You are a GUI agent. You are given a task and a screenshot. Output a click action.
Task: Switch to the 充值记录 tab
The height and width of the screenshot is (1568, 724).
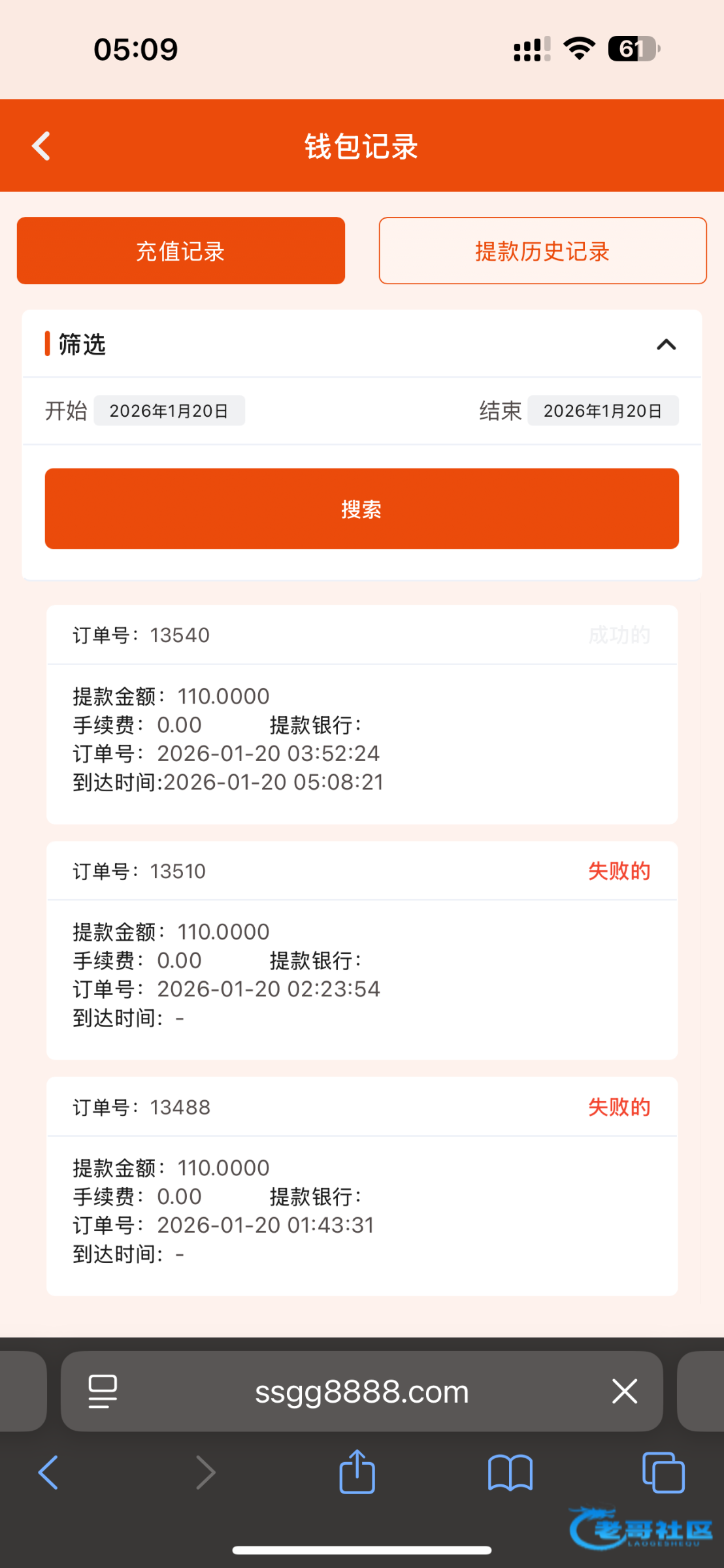pos(181,251)
